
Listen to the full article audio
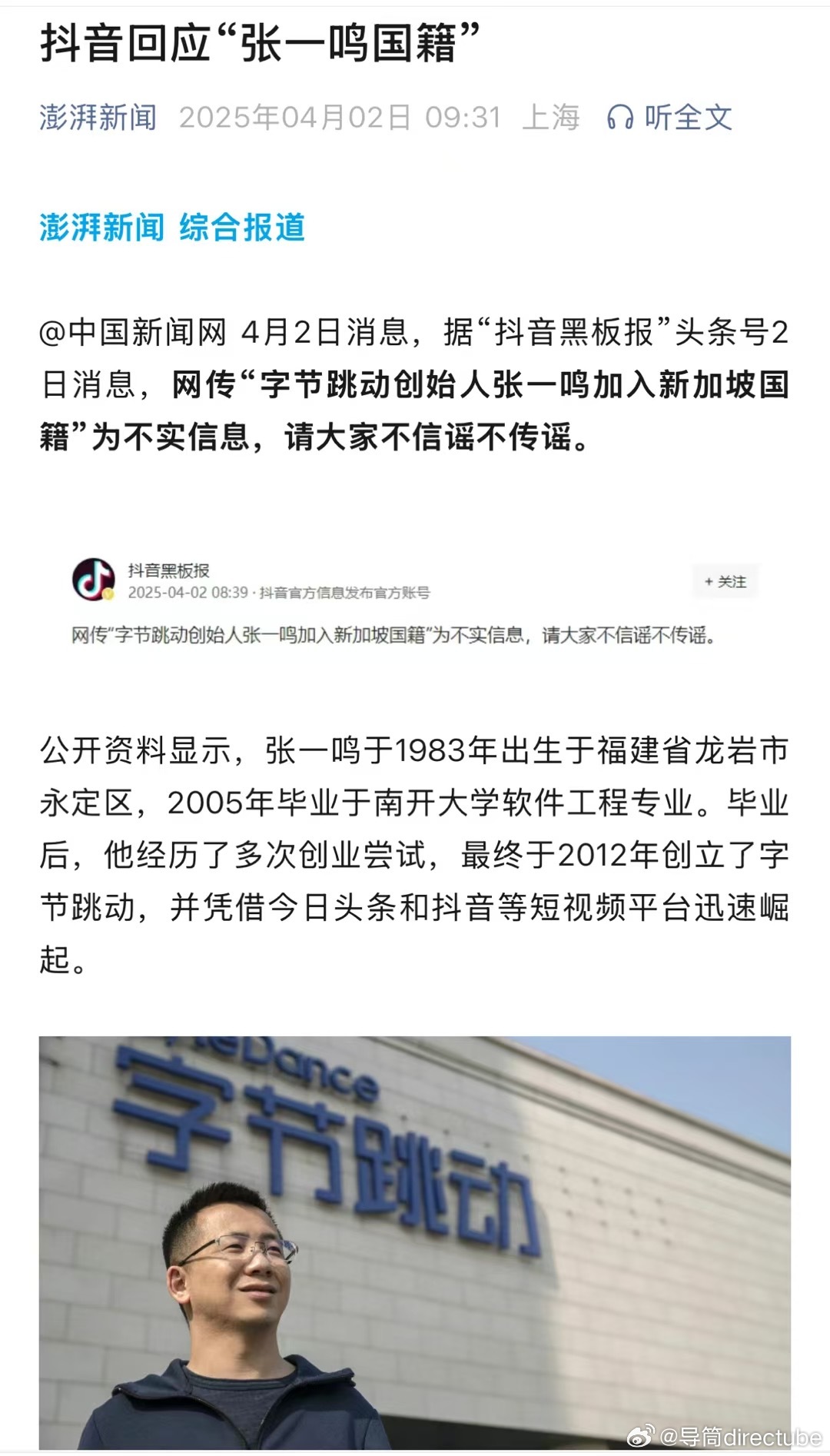coord(669,118)
